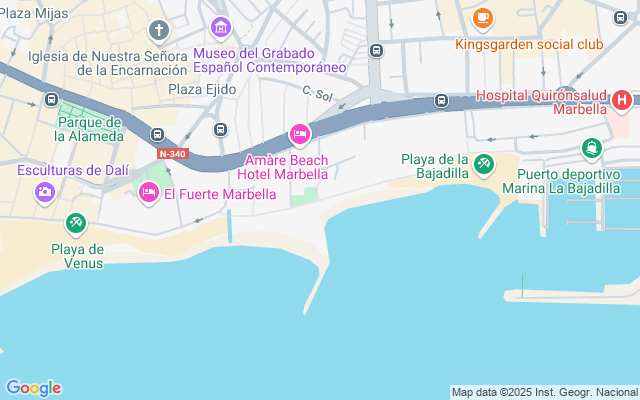Open Hospital Quirónsalud Marbella marker
Viewport: 640px width, 400px height.
click(622, 101)
